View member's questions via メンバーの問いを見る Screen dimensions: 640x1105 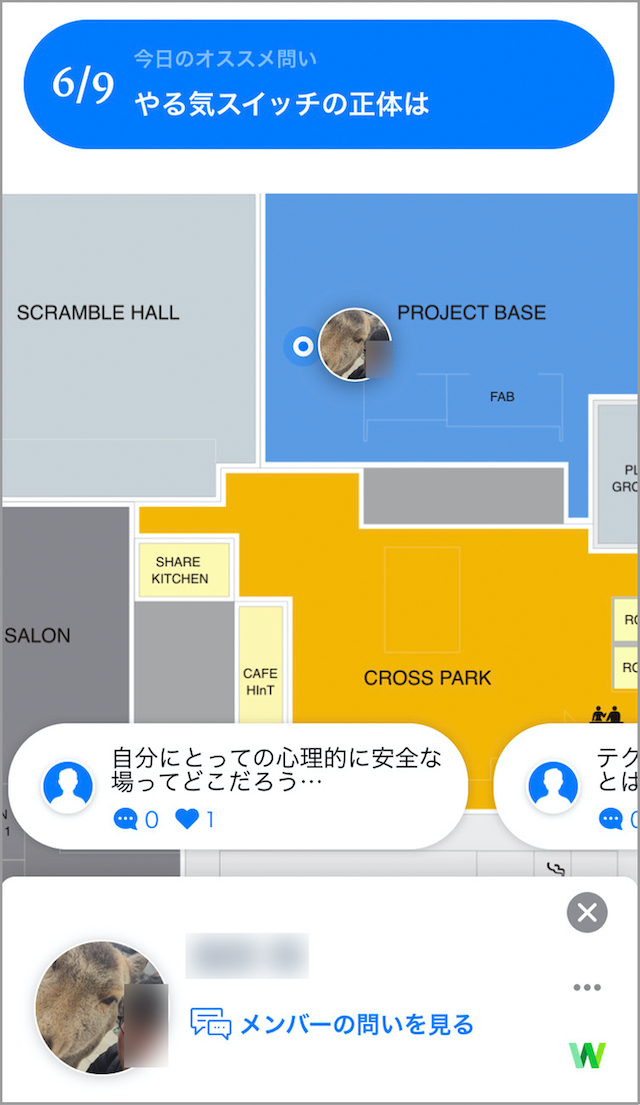point(332,1024)
